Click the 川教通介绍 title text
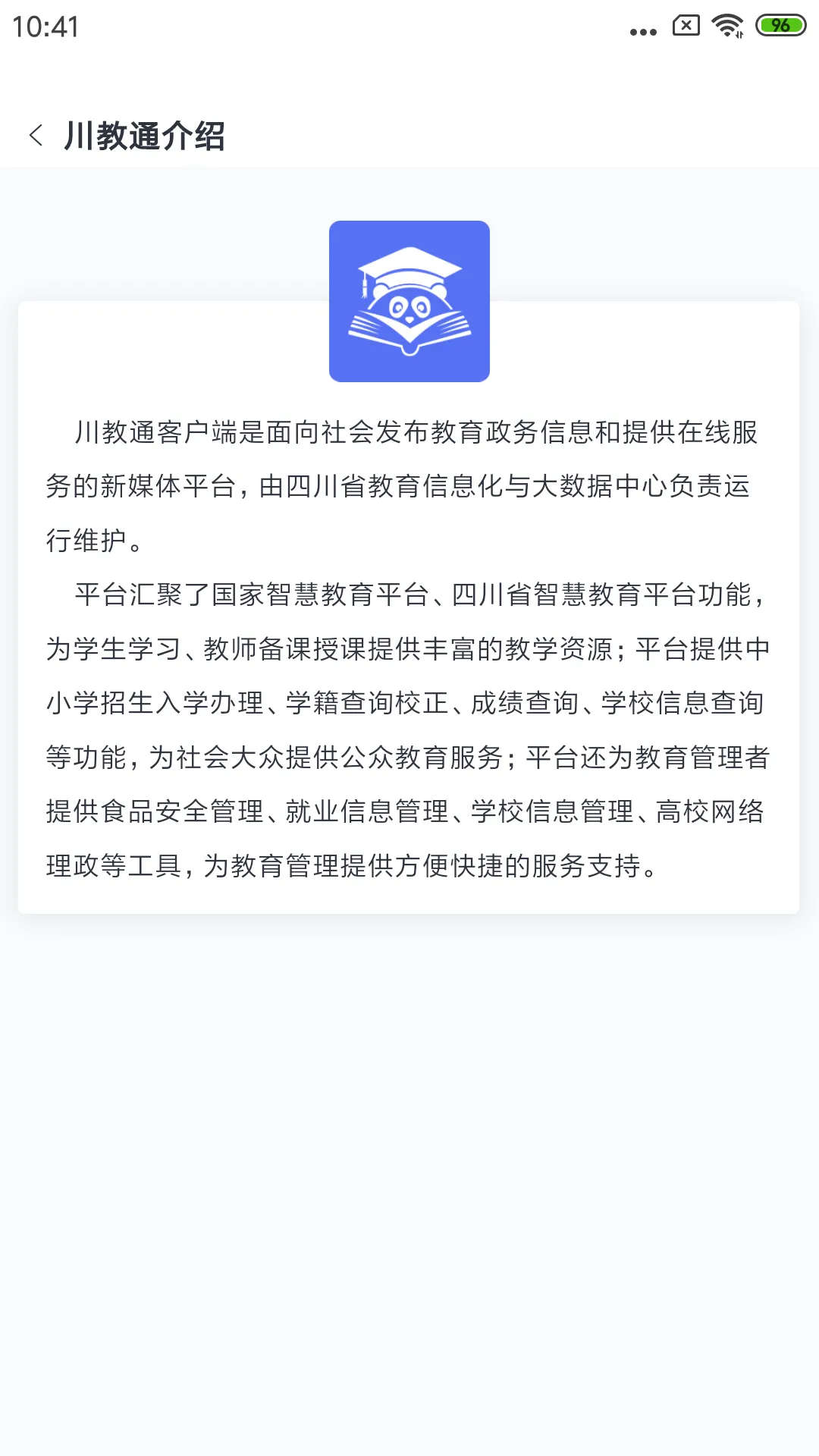Image resolution: width=819 pixels, height=1456 pixels. [146, 135]
